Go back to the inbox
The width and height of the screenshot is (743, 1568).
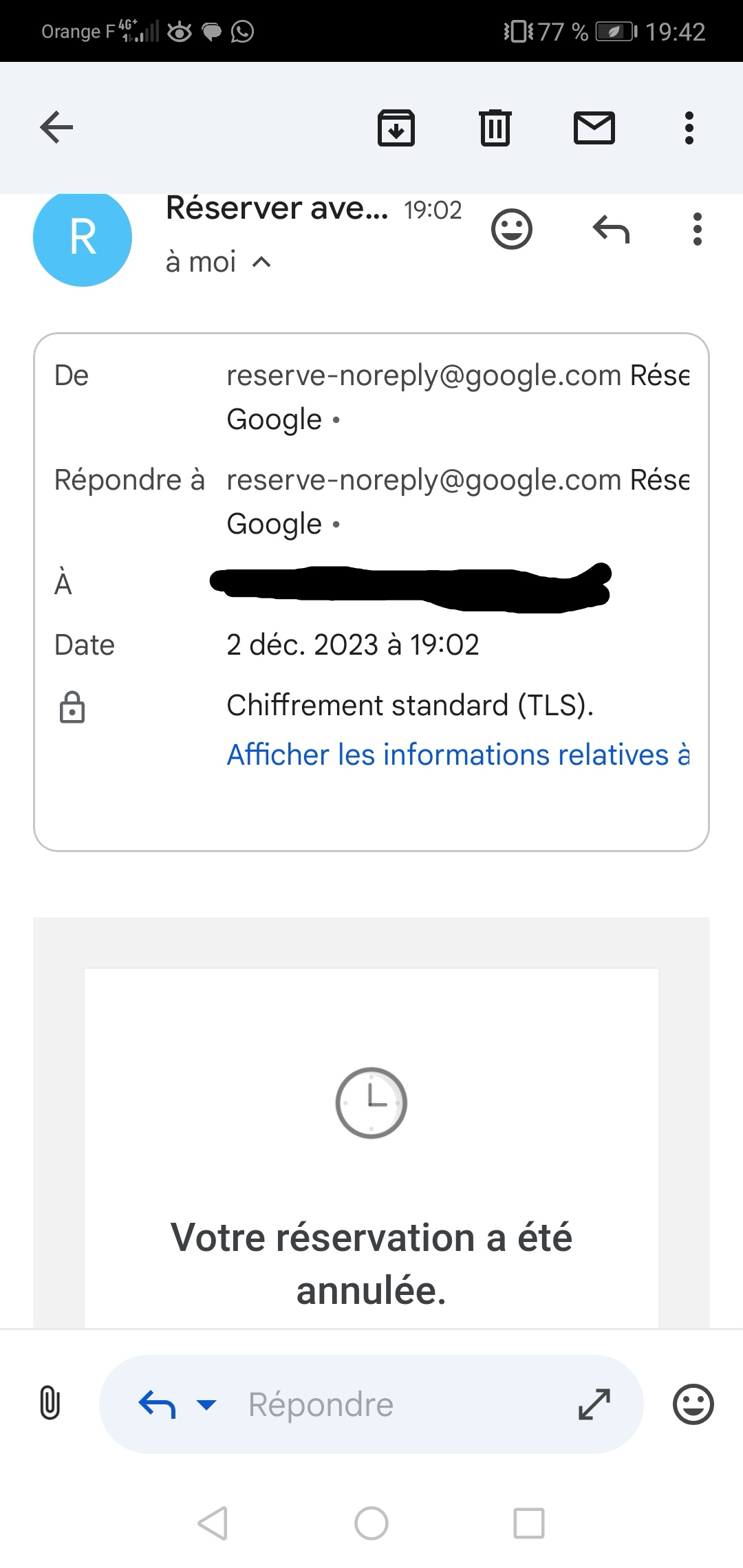click(x=56, y=127)
